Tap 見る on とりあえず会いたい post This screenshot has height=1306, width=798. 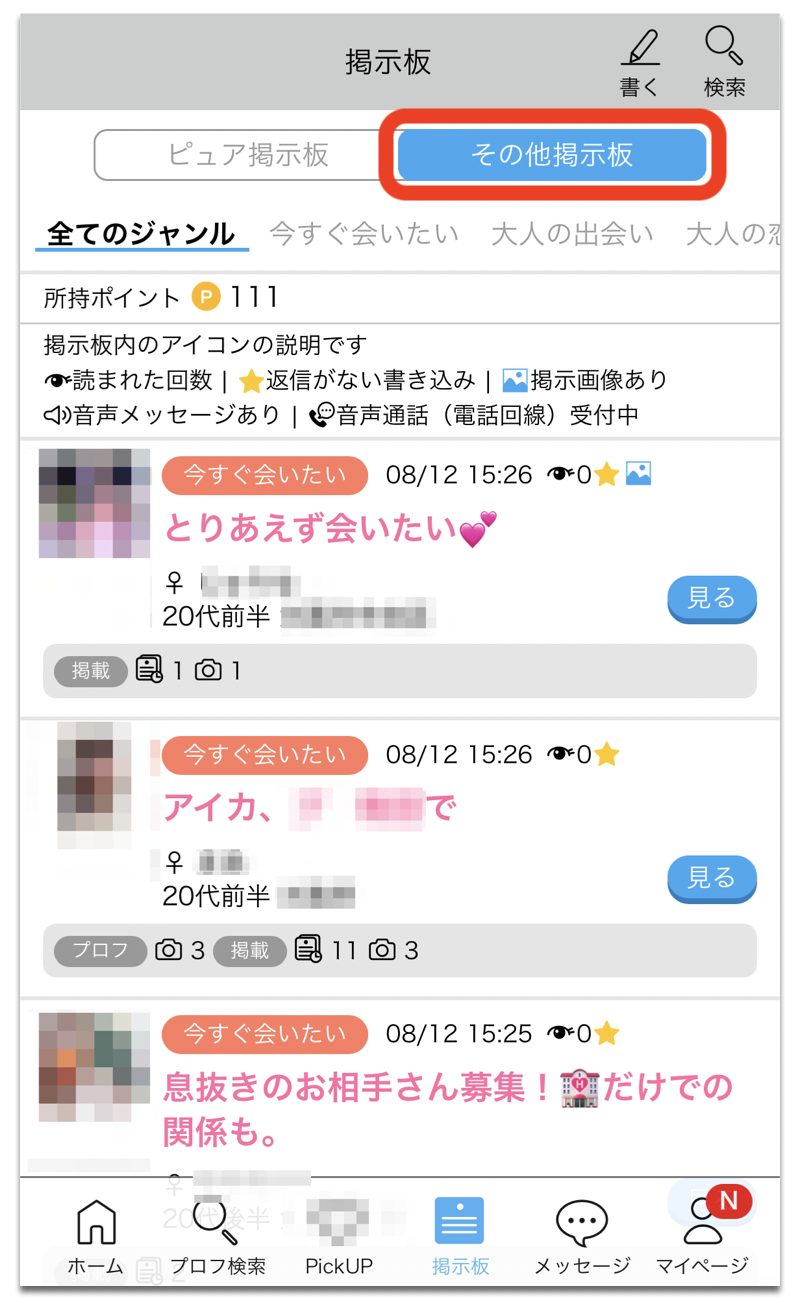711,599
